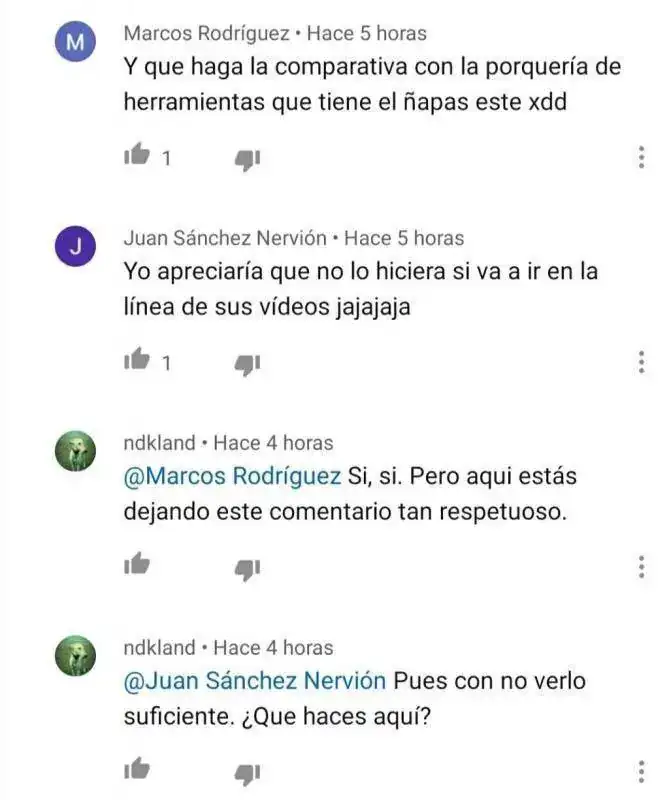669x800 pixels.
Task: Dislike ndkland's reply to Juan Sánchez Nervión
Action: (247, 772)
